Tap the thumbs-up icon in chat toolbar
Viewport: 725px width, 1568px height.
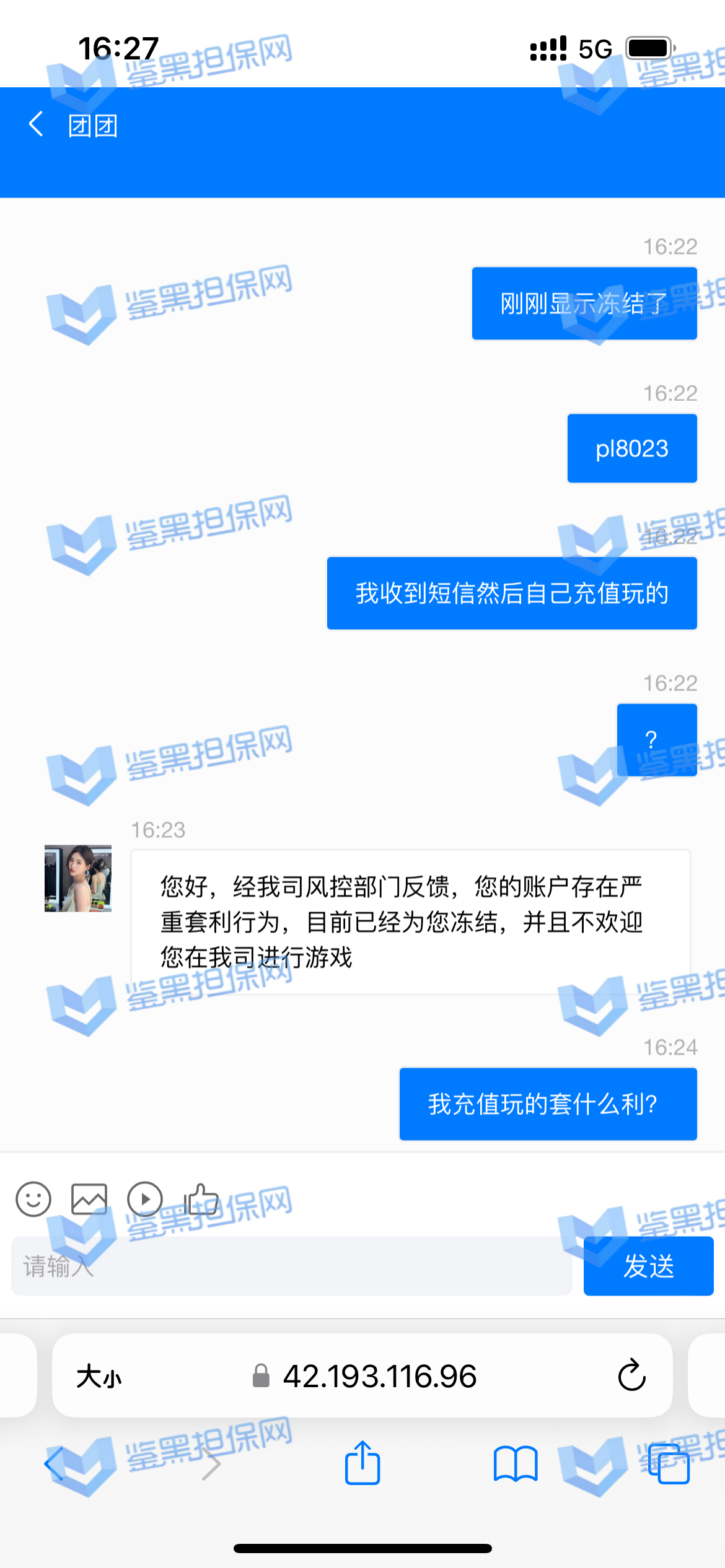click(201, 1200)
